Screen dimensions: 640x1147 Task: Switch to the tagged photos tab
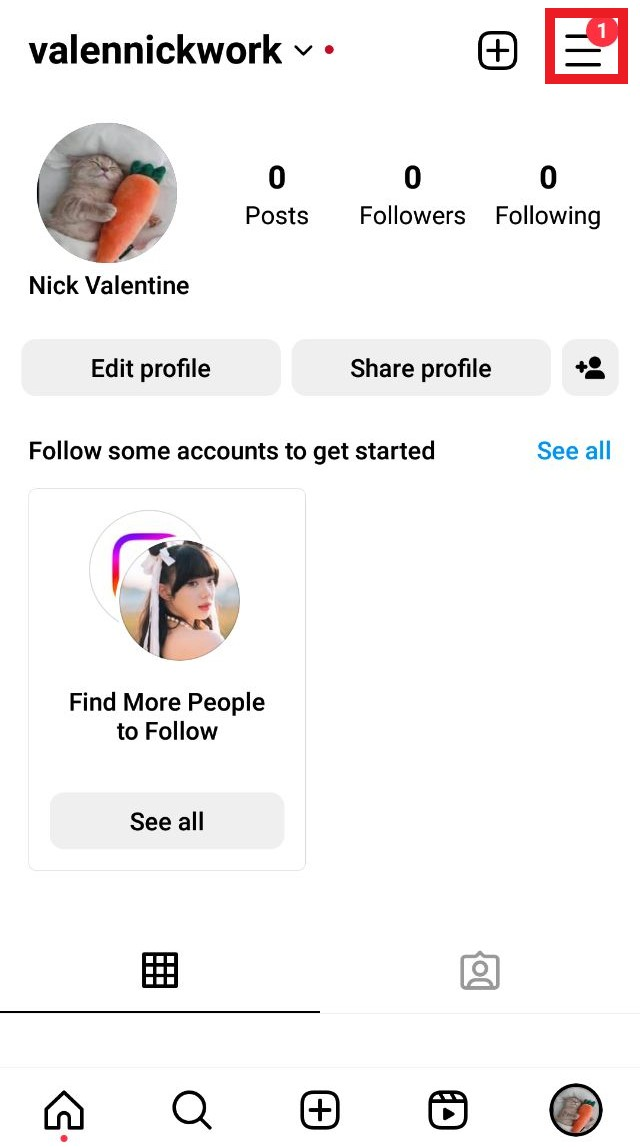pyautogui.click(x=480, y=970)
